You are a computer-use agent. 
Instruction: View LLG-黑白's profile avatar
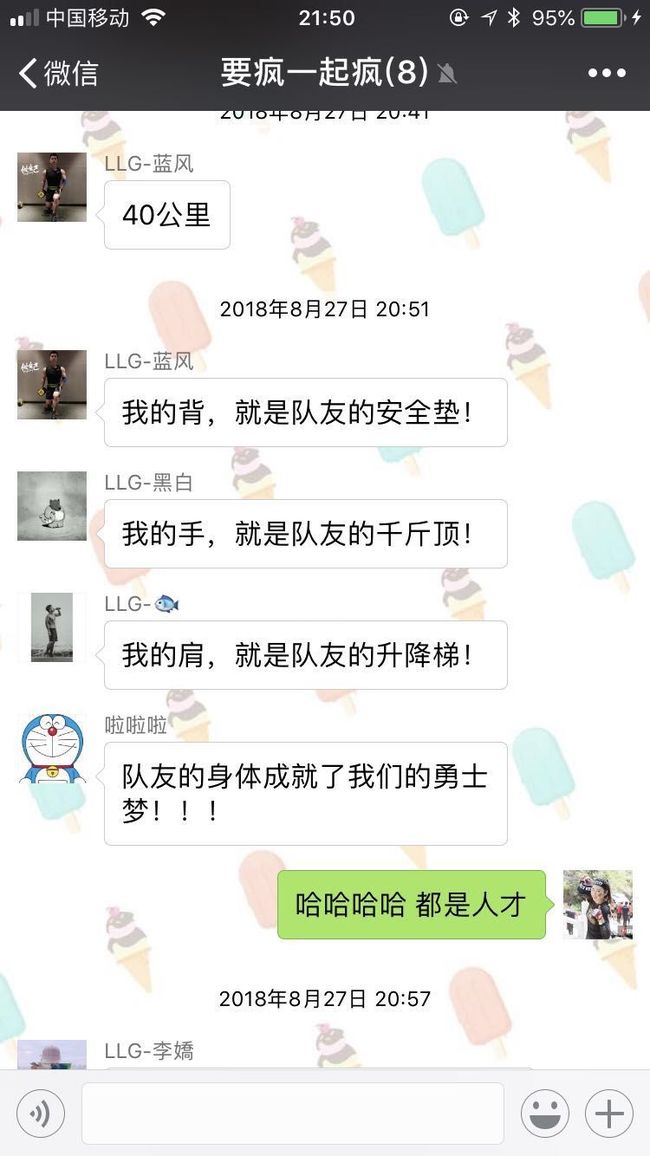[x=52, y=506]
